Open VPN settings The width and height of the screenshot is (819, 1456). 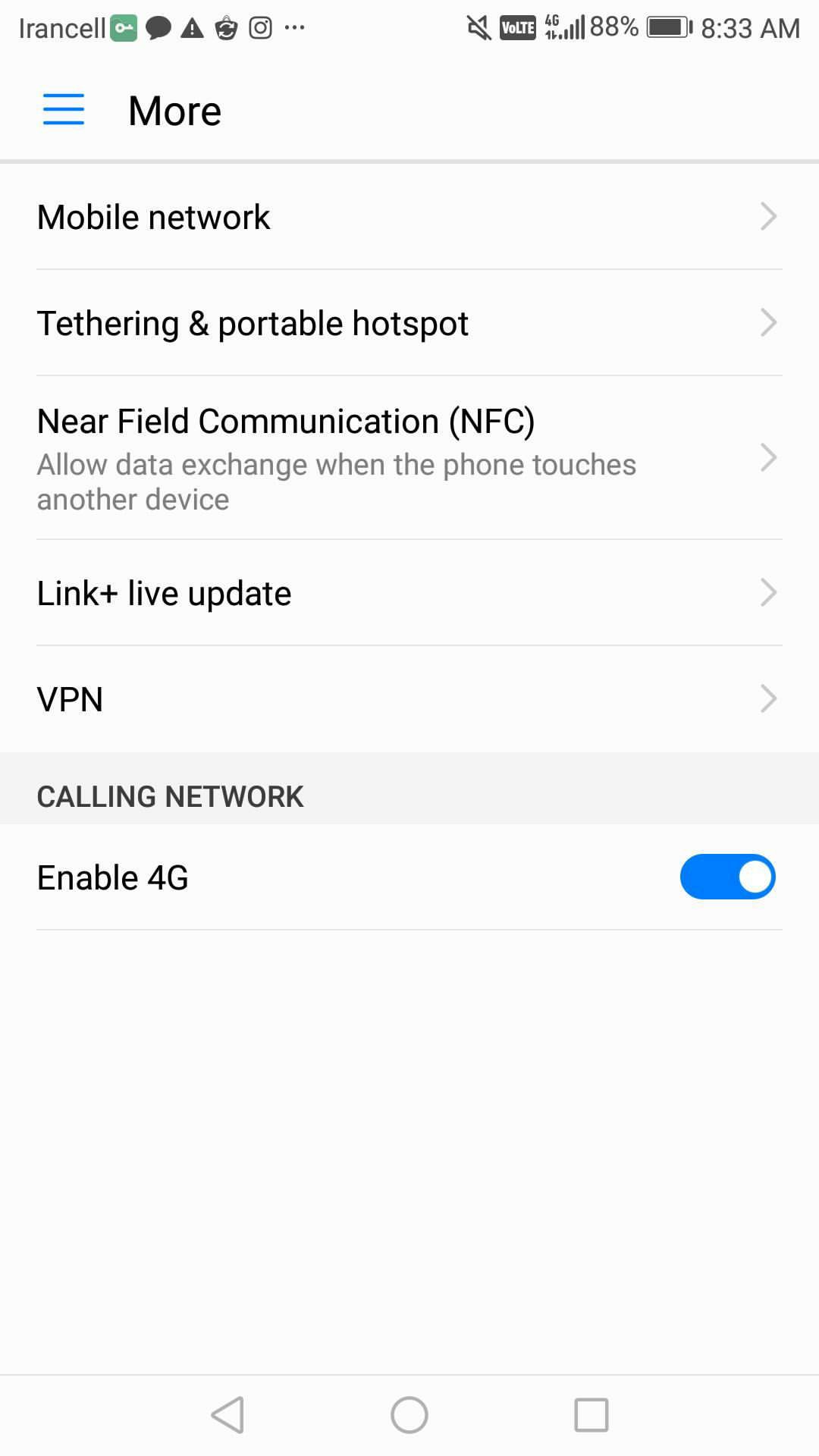pyautogui.click(x=409, y=699)
